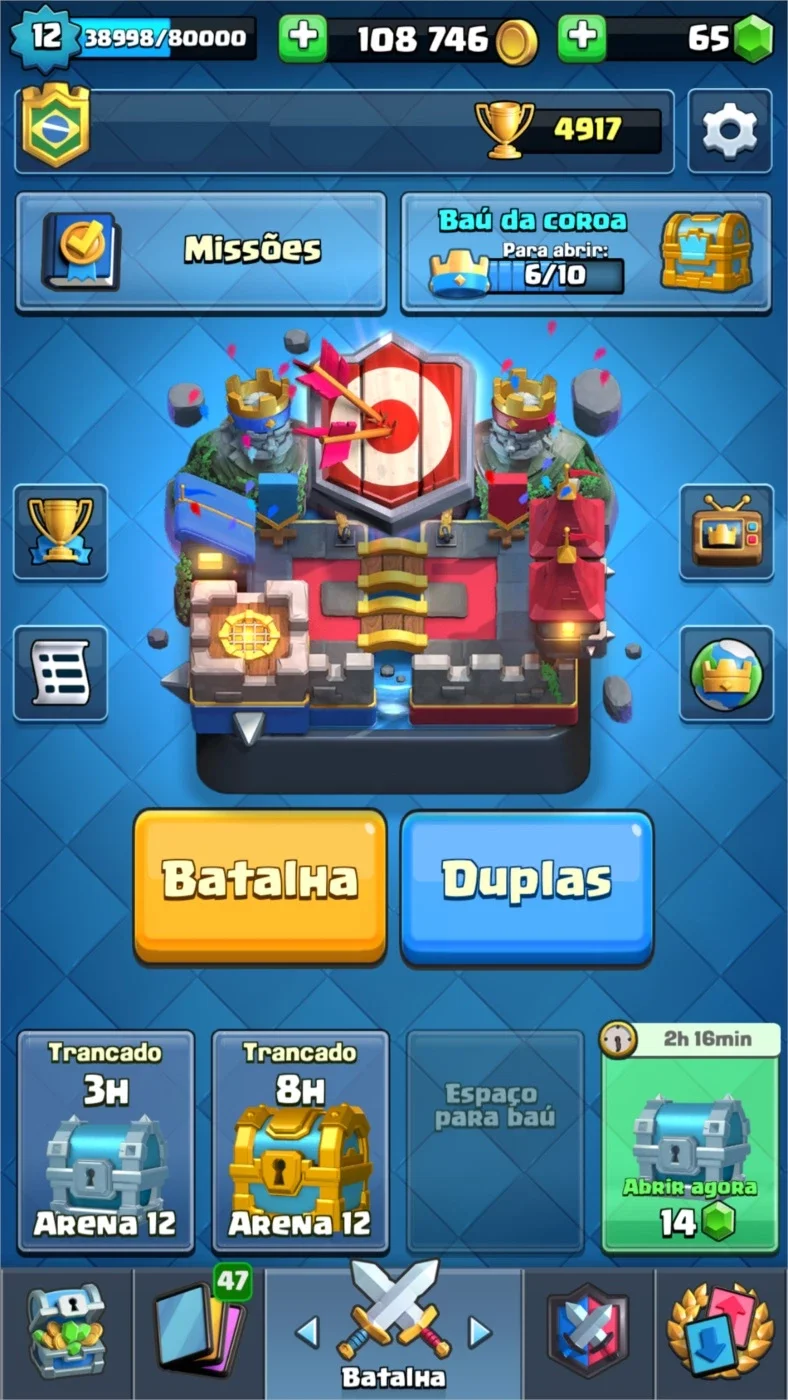Screen dimensions: 788x1400
Task: Start a match with Batalha button
Action: pos(260,886)
